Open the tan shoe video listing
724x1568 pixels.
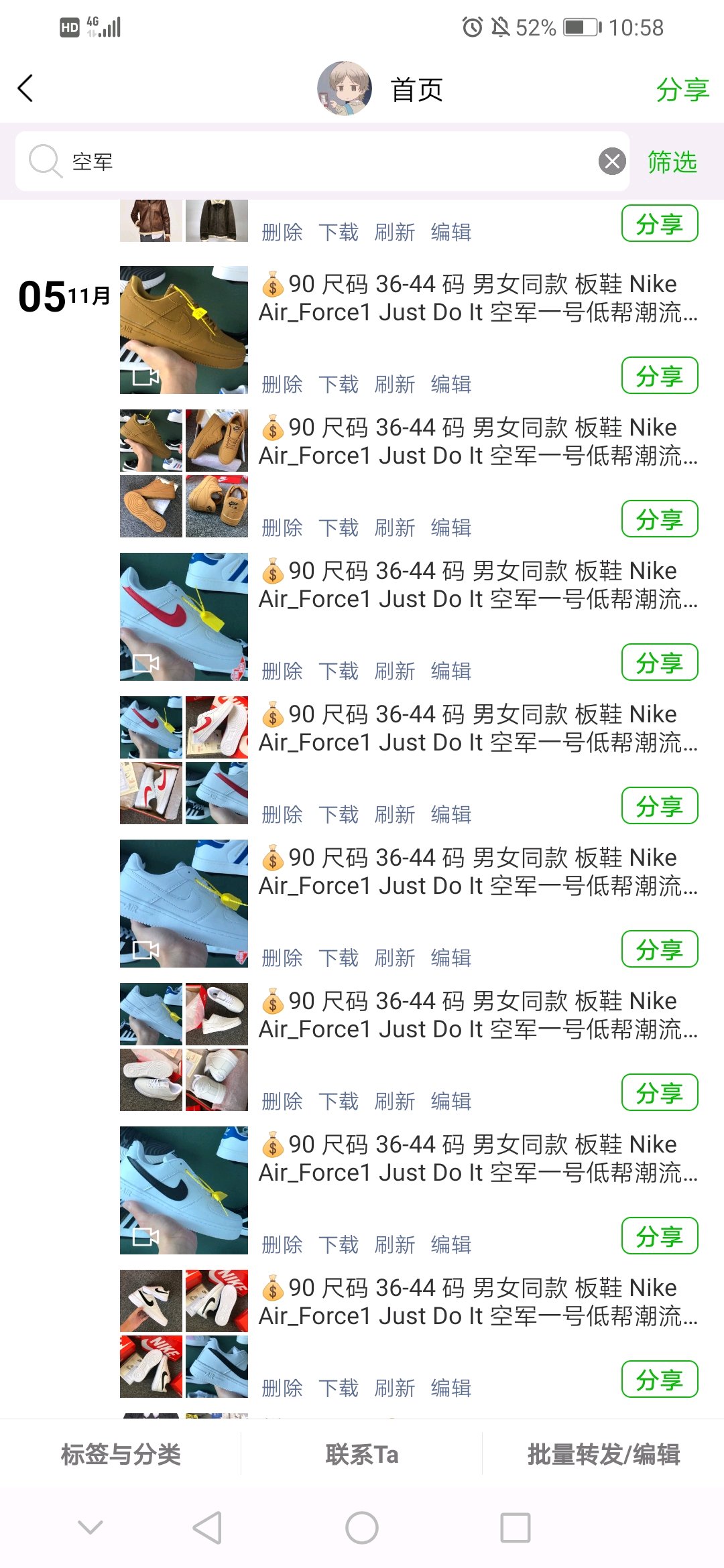[x=184, y=330]
